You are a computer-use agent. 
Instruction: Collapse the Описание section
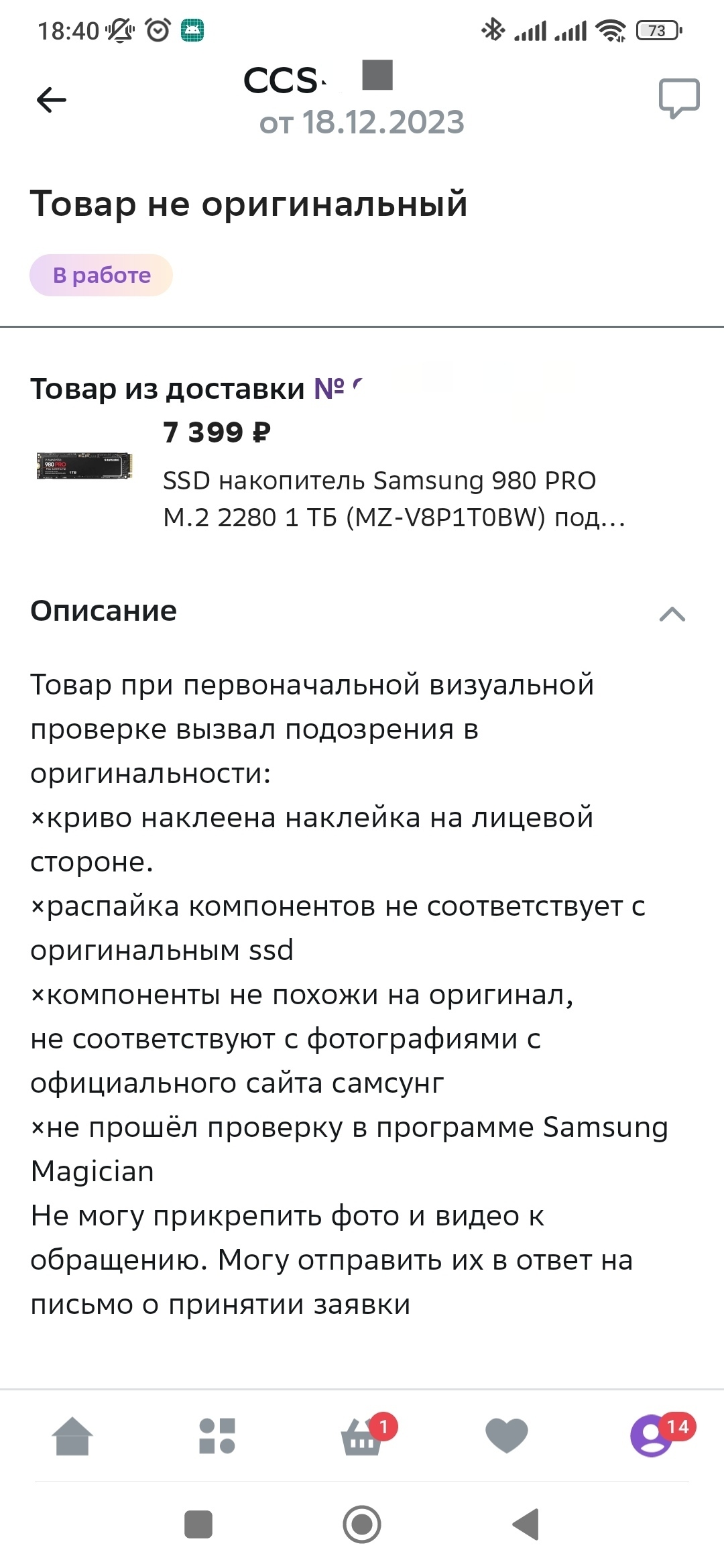(672, 613)
